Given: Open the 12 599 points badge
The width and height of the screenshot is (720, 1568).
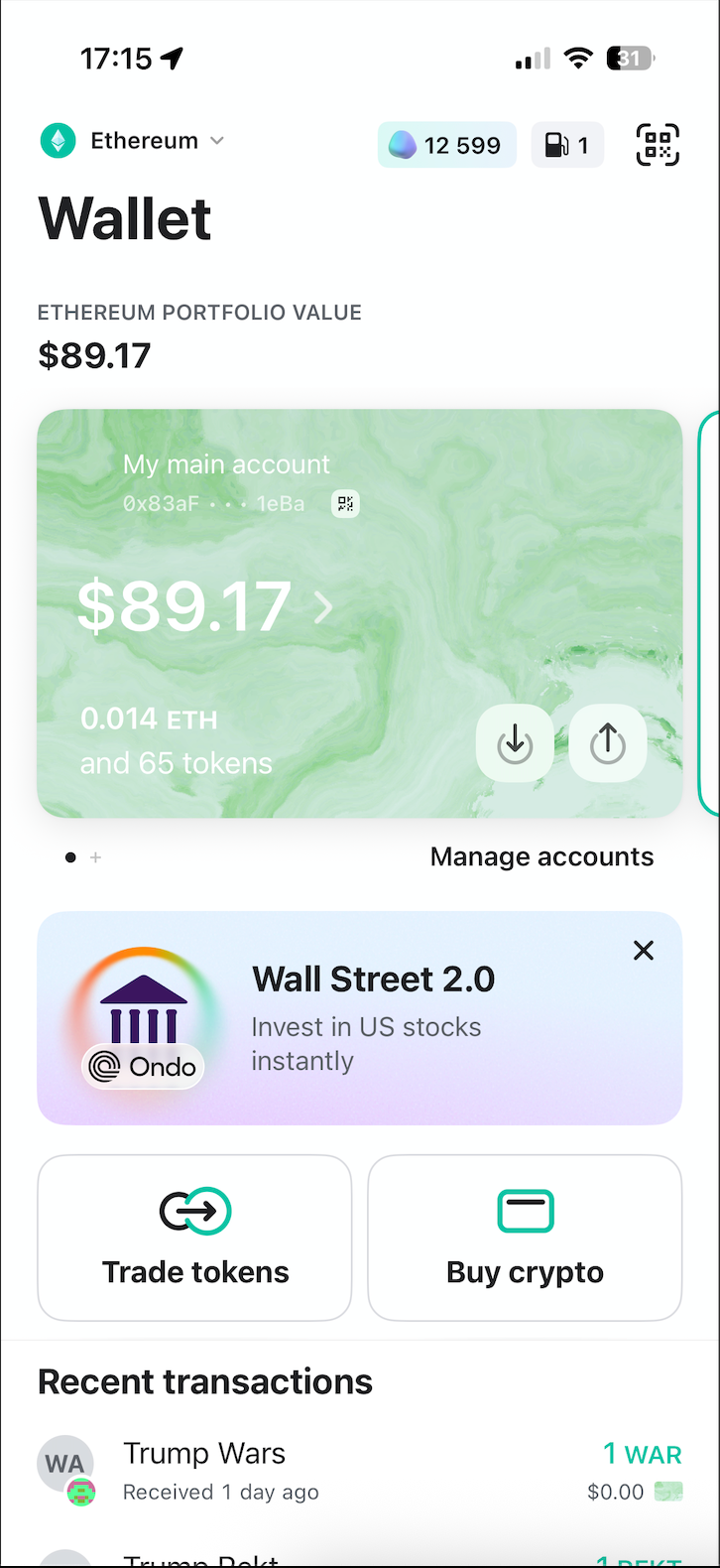Looking at the screenshot, I should [446, 145].
